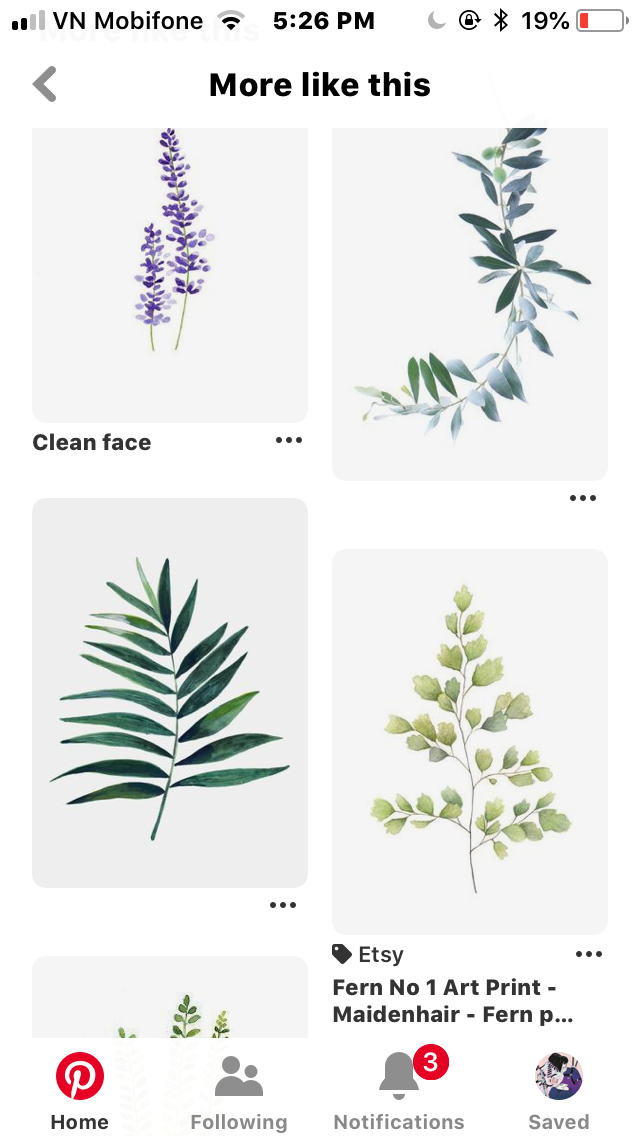Switch to the Home tab
The image size is (640, 1136).
[x=80, y=1090]
